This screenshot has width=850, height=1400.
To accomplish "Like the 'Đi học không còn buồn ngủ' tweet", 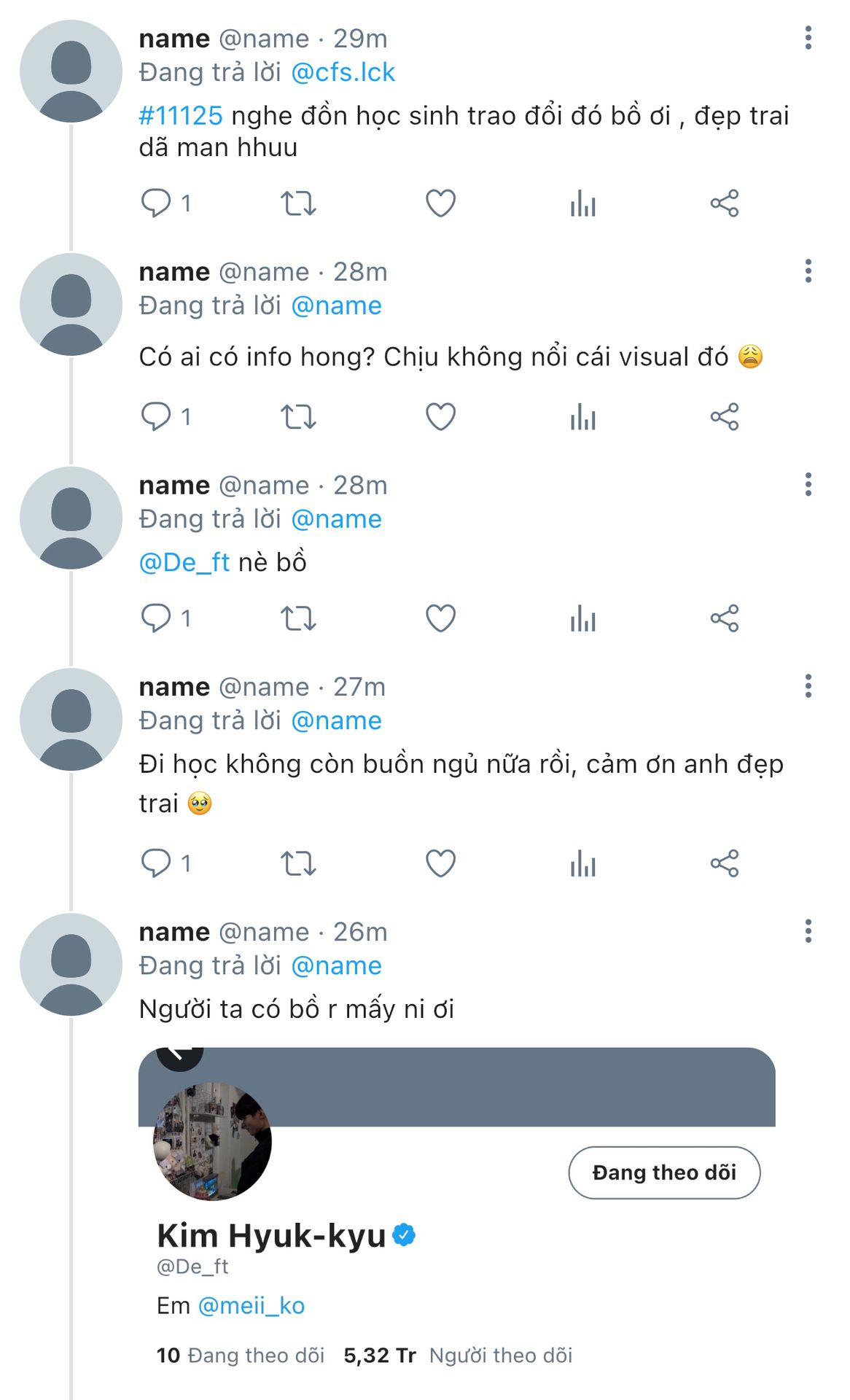I will click(x=440, y=863).
